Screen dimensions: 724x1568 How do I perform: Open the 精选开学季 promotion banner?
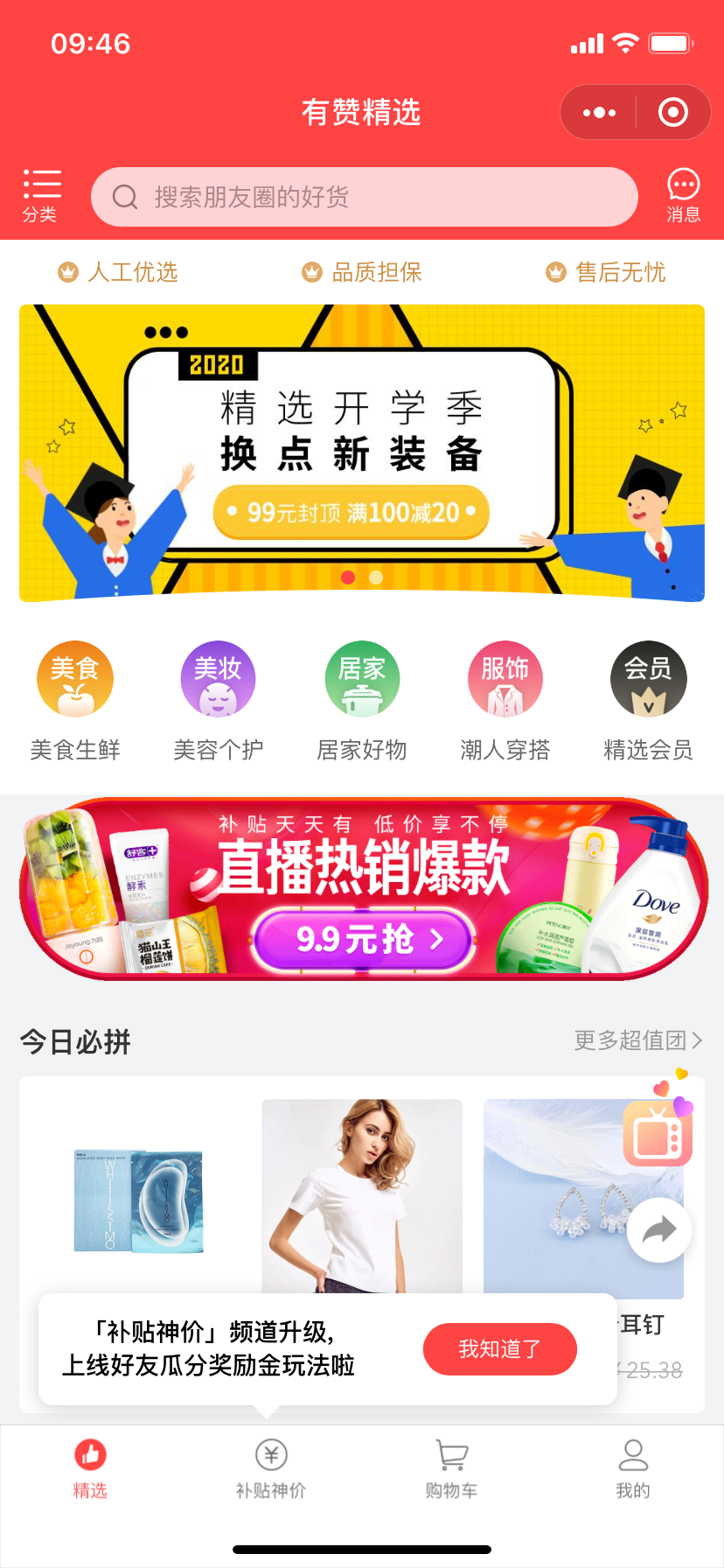pyautogui.click(x=362, y=453)
